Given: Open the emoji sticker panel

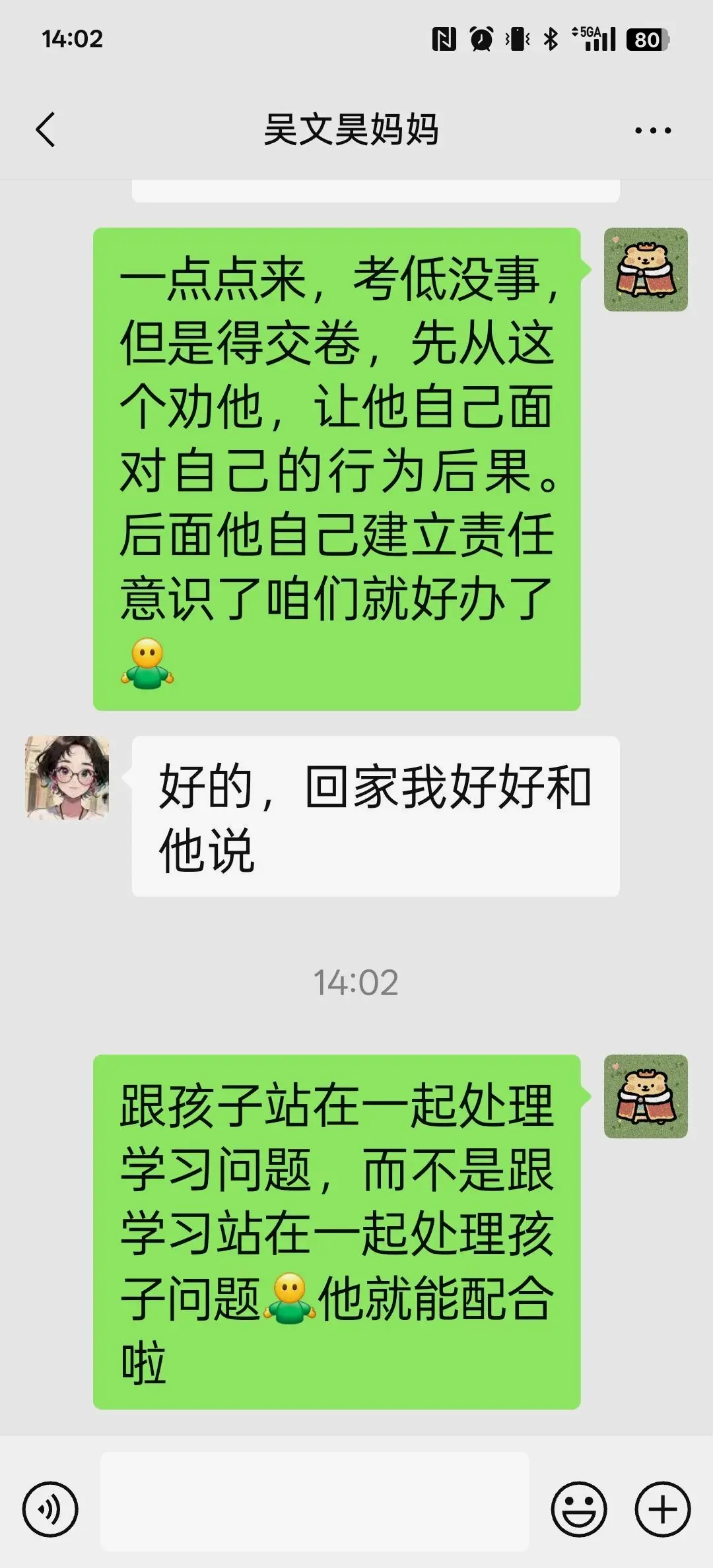Looking at the screenshot, I should point(578,1509).
